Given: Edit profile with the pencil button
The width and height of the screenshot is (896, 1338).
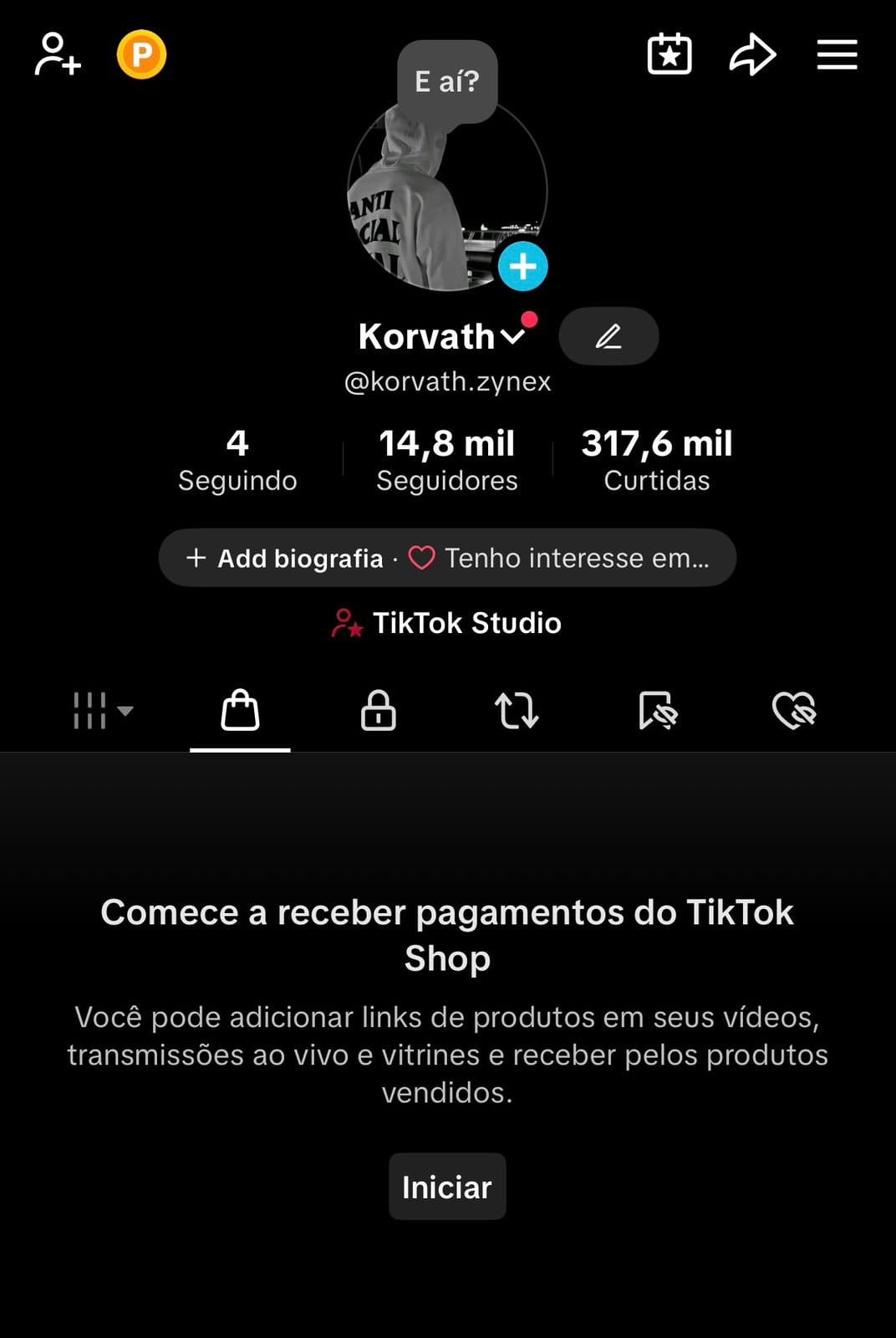Looking at the screenshot, I should 608,336.
